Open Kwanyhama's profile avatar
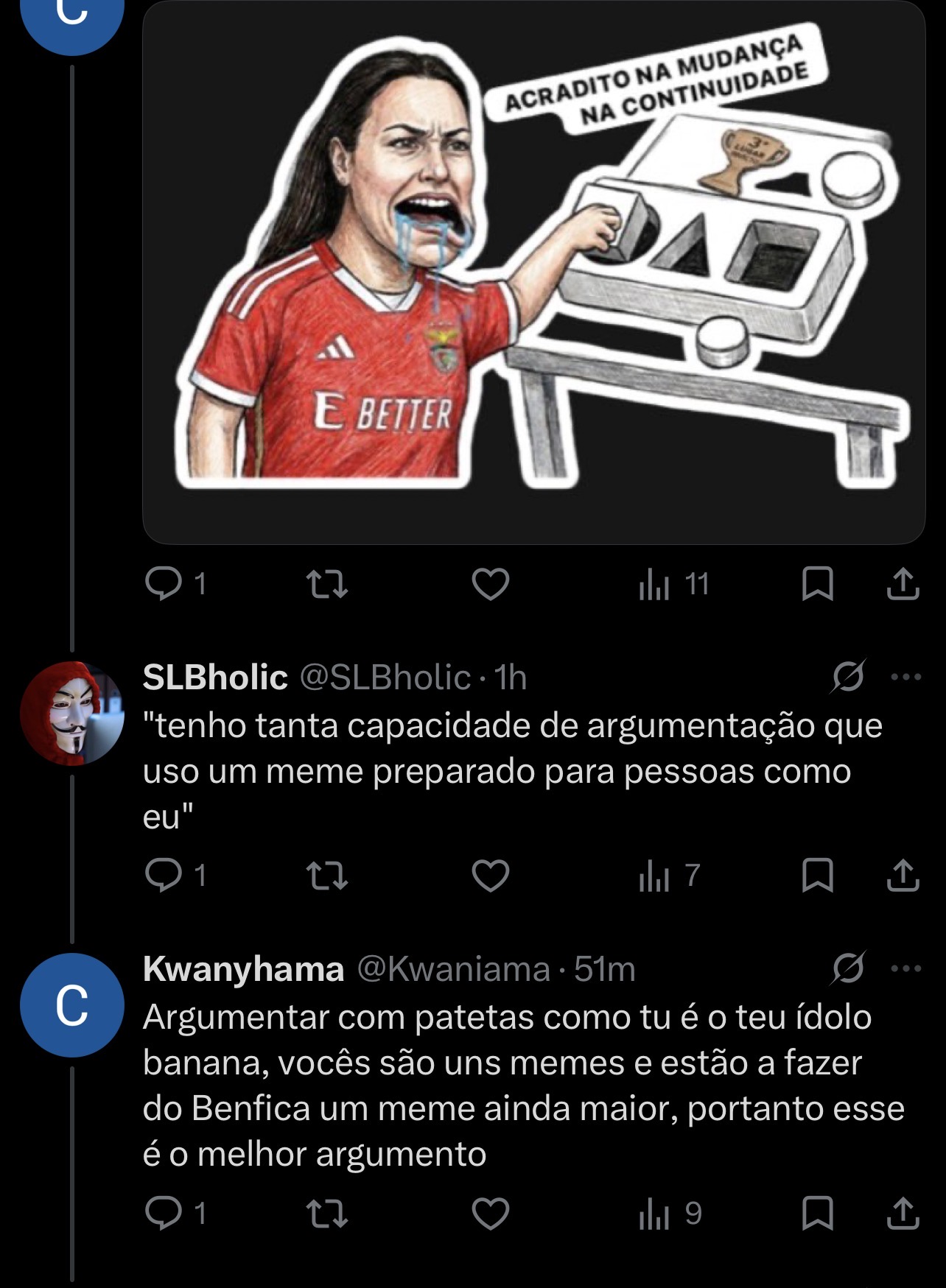Image resolution: width=946 pixels, height=1288 pixels. pos(71,1005)
